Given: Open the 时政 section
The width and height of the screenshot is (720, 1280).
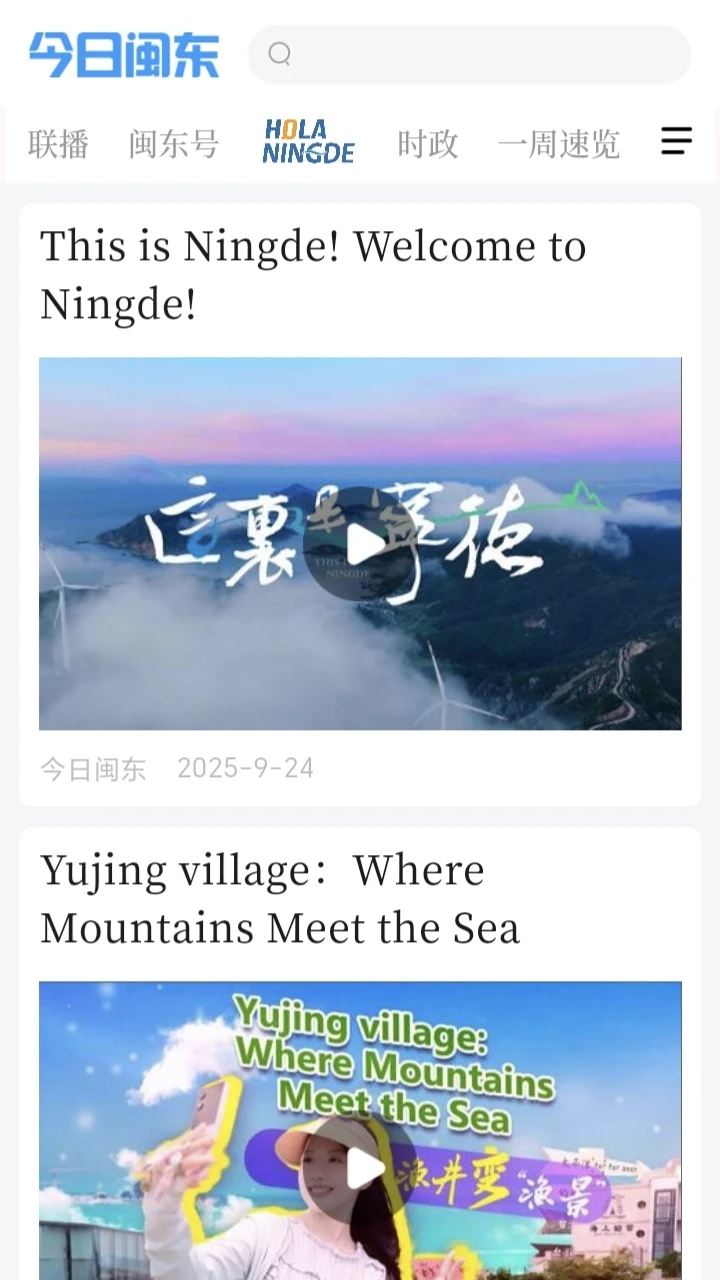Looking at the screenshot, I should 427,145.
